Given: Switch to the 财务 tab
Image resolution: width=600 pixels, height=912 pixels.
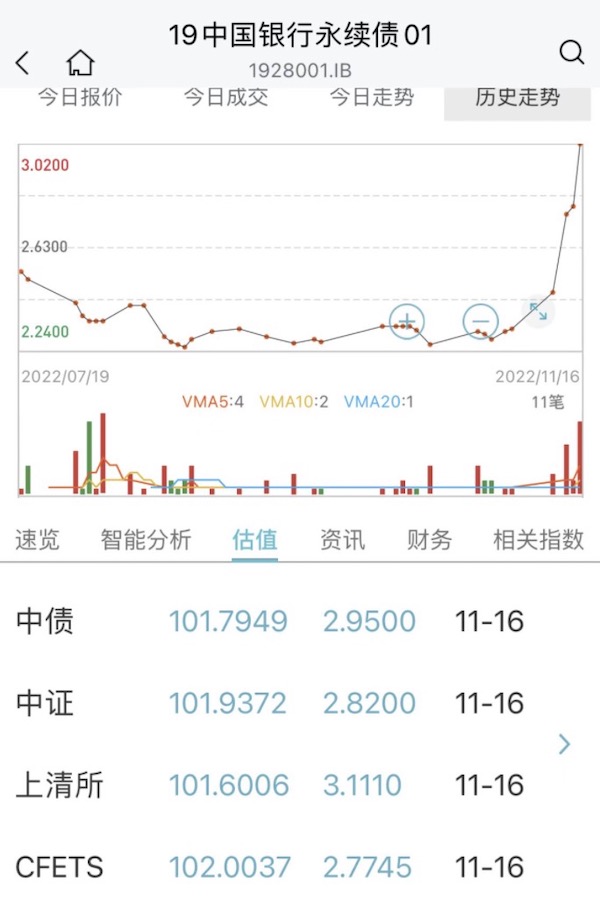Looking at the screenshot, I should coord(429,540).
